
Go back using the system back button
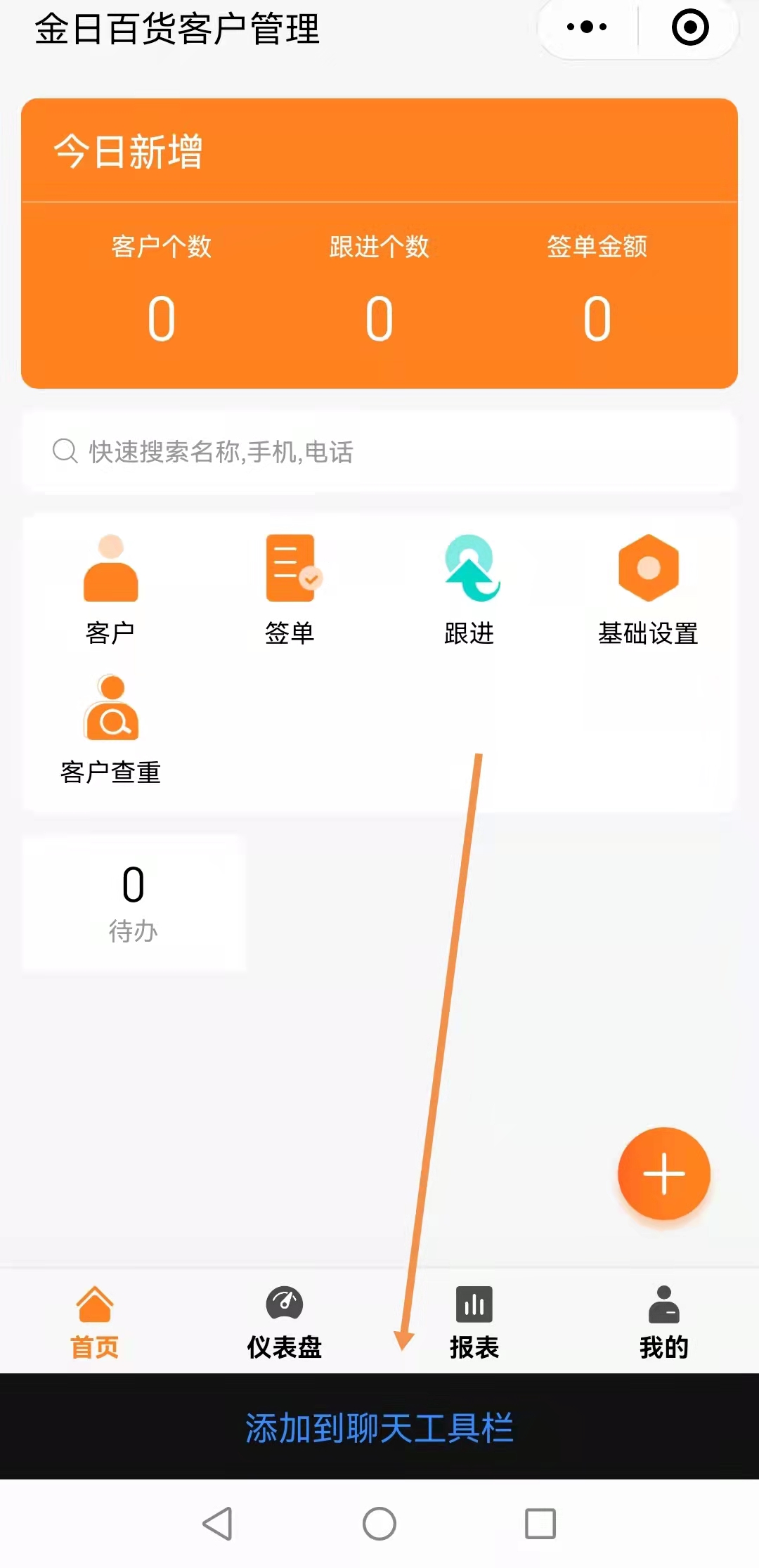(217, 1524)
